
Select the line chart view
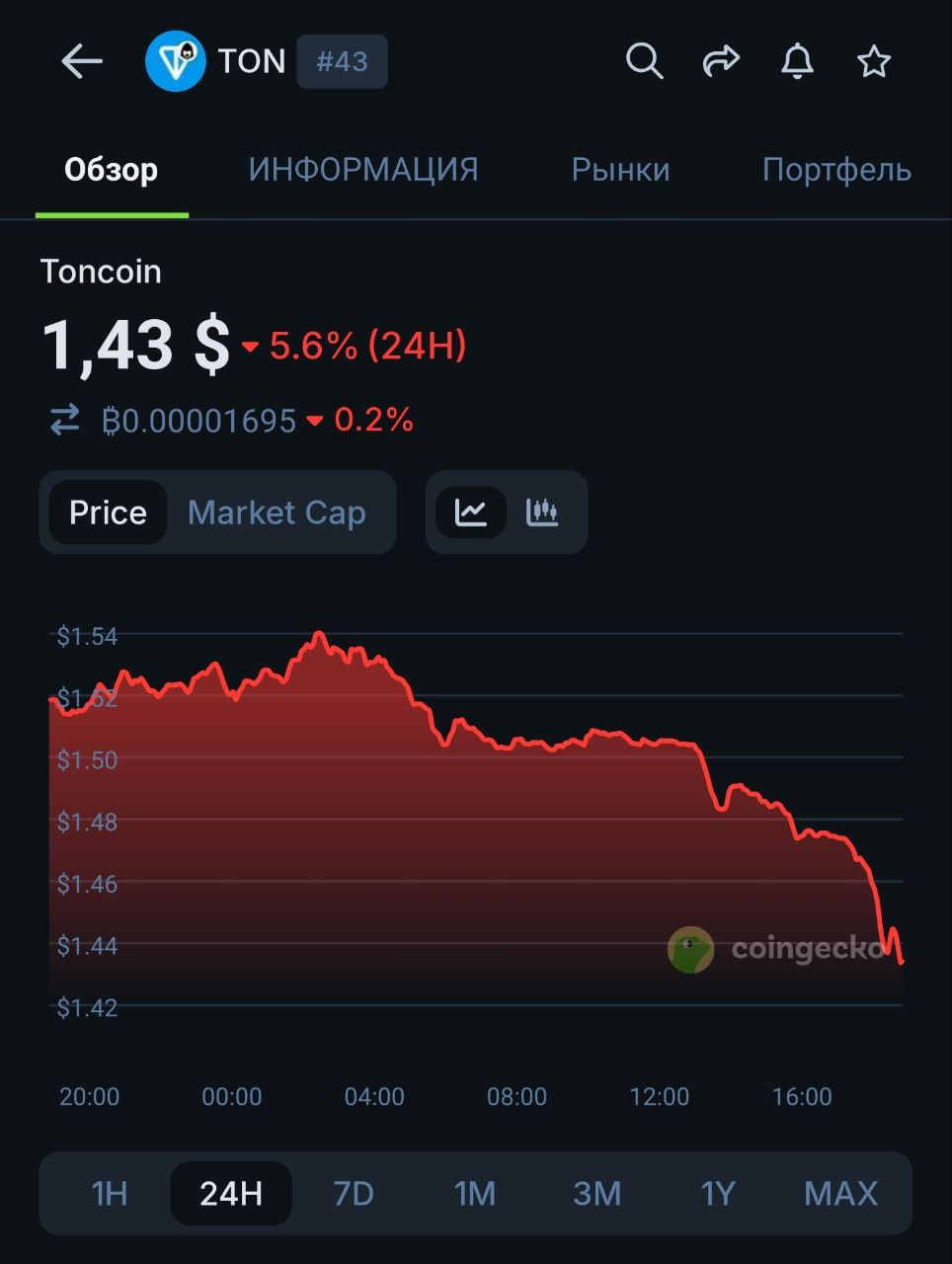[x=471, y=512]
